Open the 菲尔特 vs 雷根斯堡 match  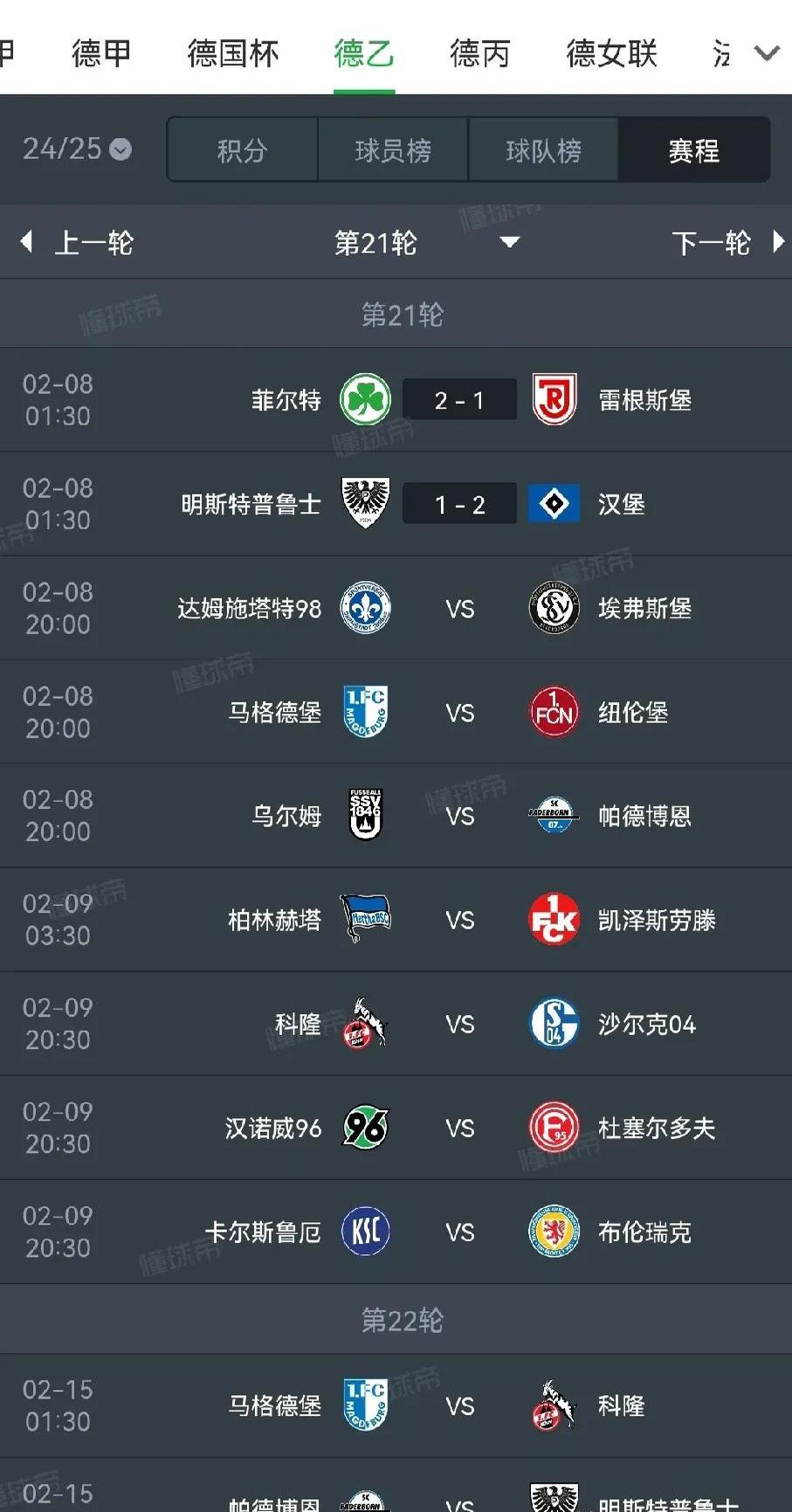(459, 400)
